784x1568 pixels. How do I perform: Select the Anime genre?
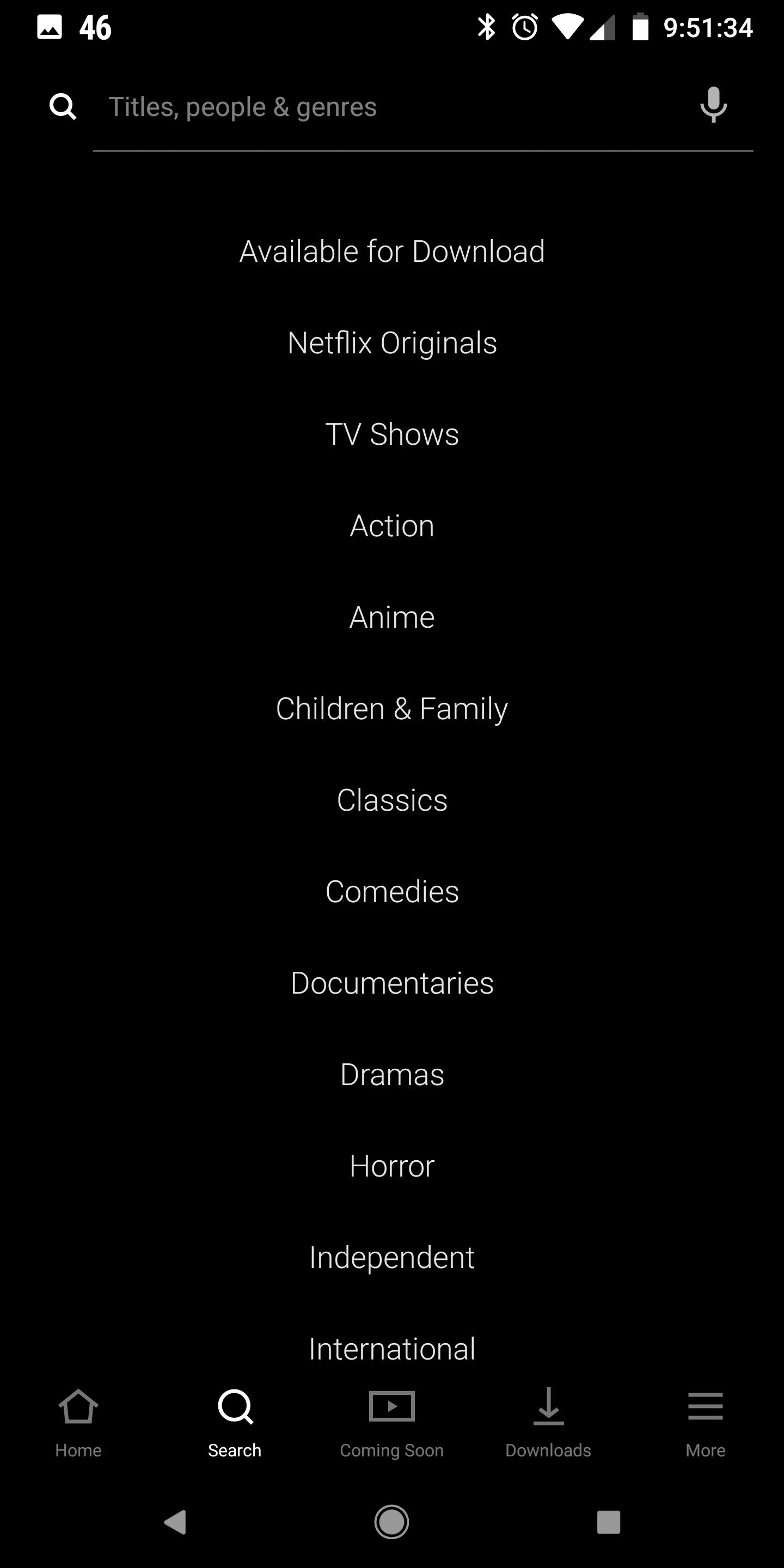[391, 617]
